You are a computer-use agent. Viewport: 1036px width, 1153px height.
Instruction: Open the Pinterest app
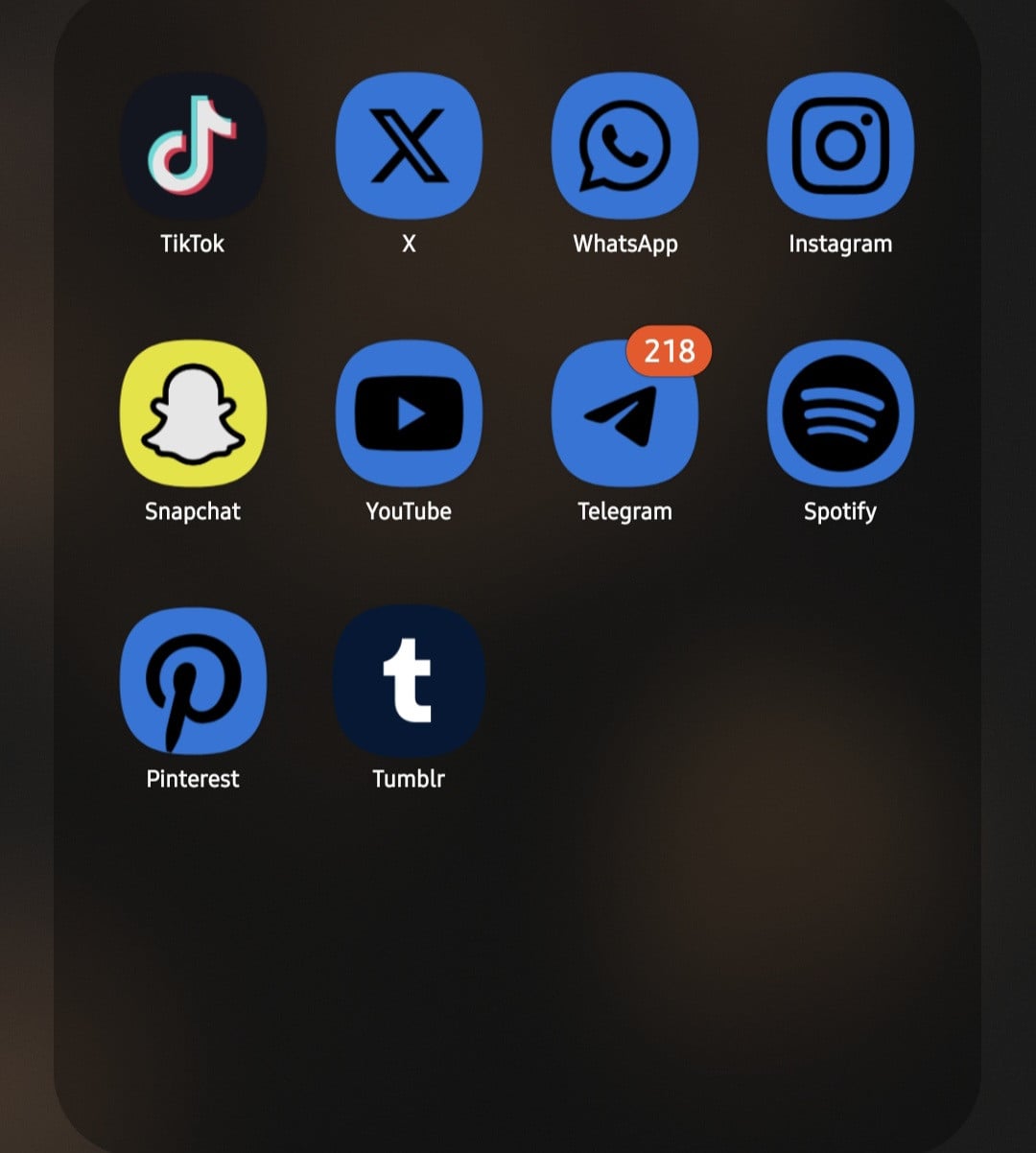click(x=193, y=680)
